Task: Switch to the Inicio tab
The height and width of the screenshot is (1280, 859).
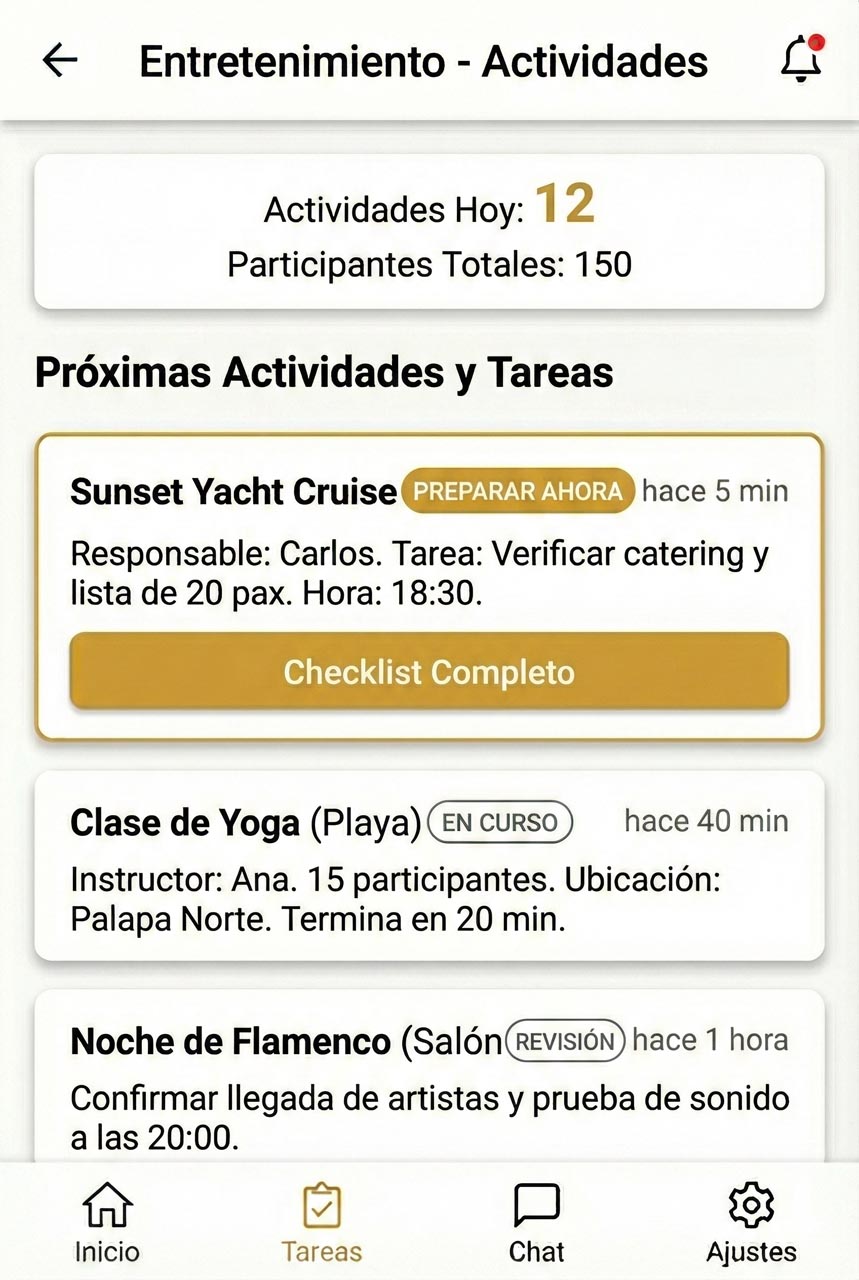Action: tap(106, 1222)
